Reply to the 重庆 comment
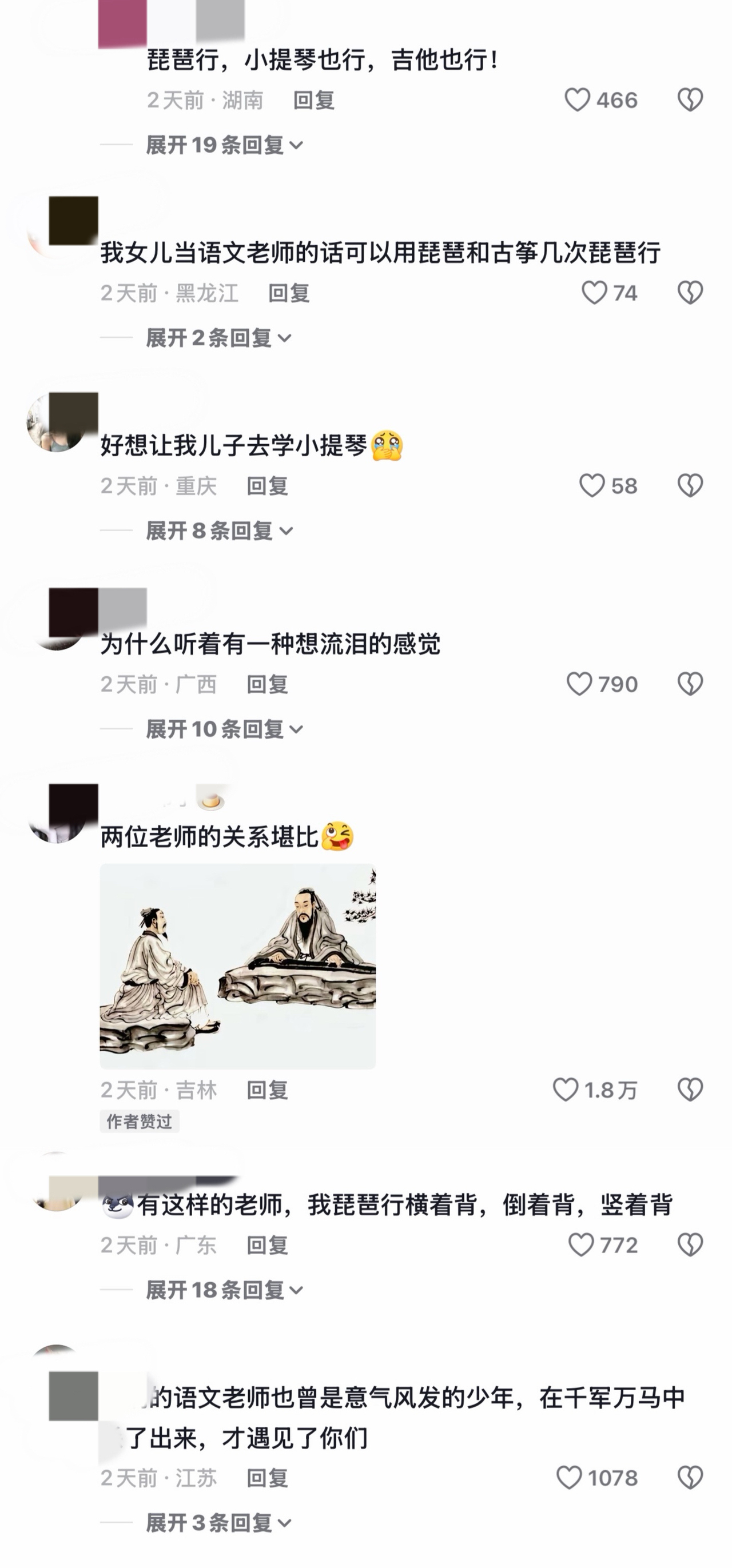The image size is (732, 1568). pos(266,486)
